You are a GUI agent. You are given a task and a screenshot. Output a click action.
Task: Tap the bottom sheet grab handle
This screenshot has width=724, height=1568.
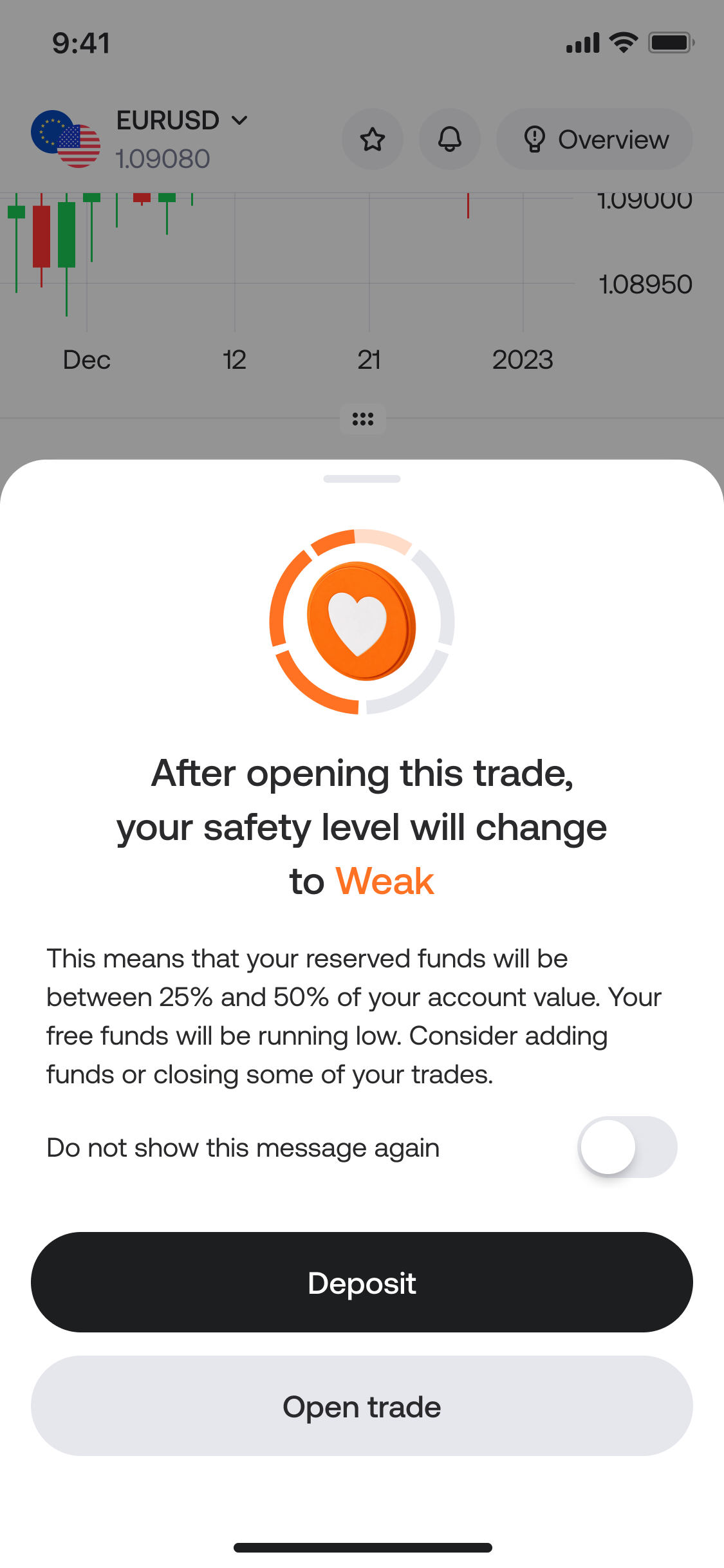tap(362, 479)
